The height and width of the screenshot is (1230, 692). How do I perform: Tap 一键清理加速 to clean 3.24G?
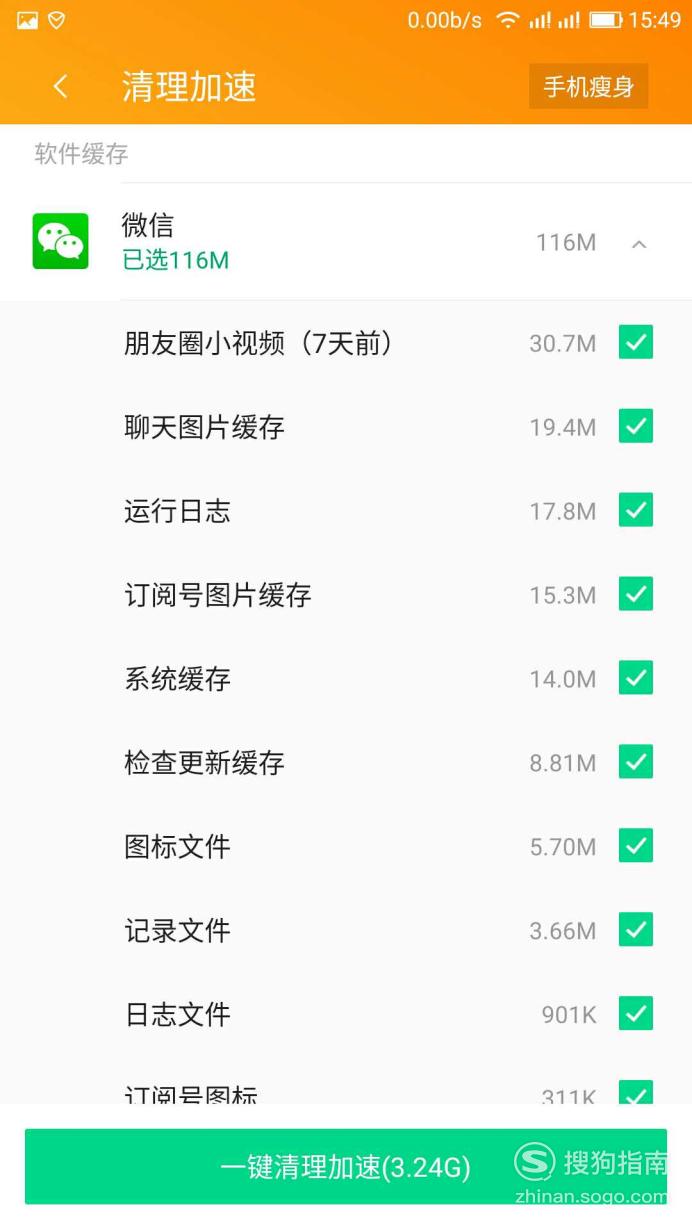point(346,1167)
